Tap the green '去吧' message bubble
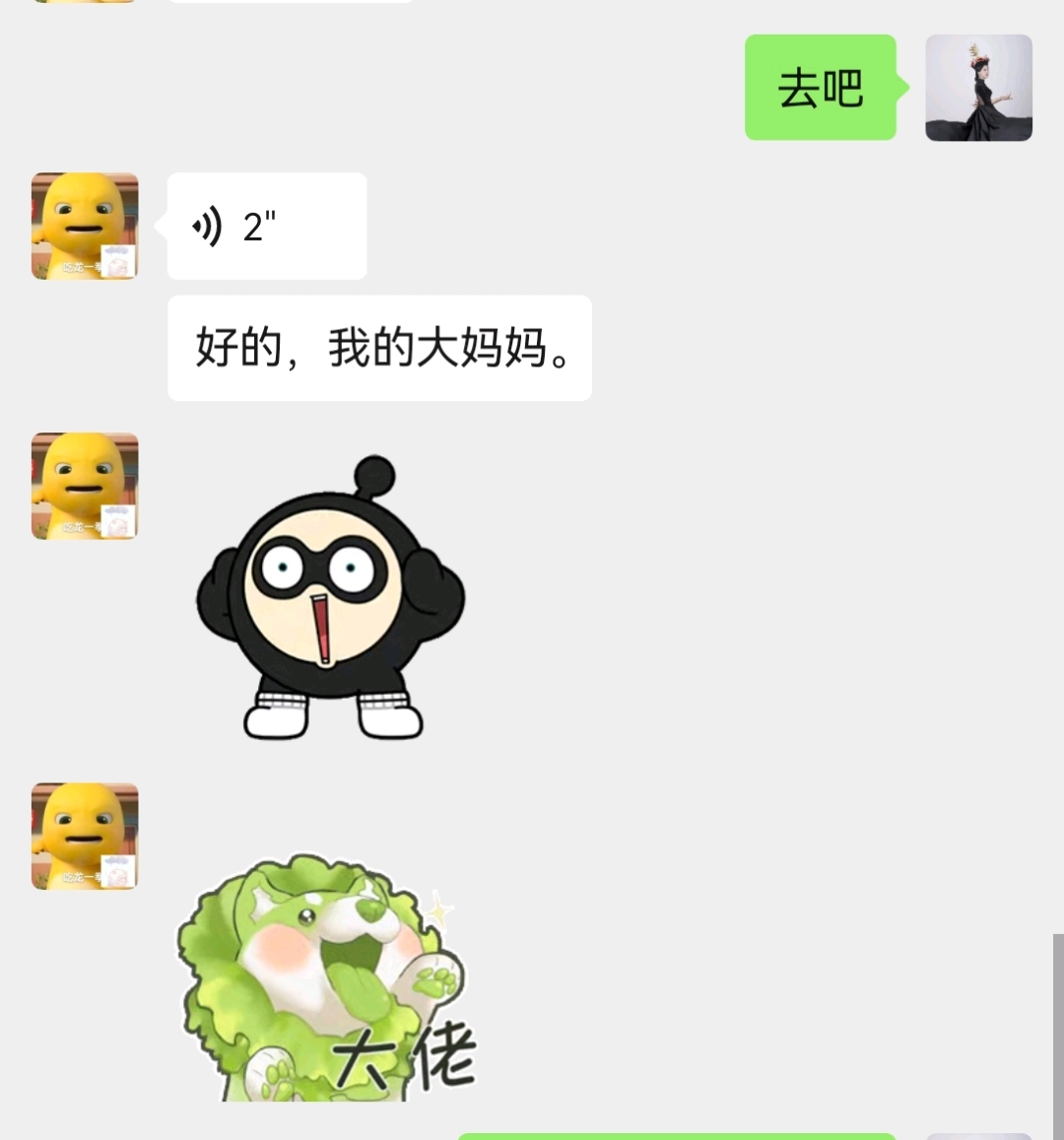Screen dimensions: 1064x1140 pyautogui.click(x=820, y=88)
